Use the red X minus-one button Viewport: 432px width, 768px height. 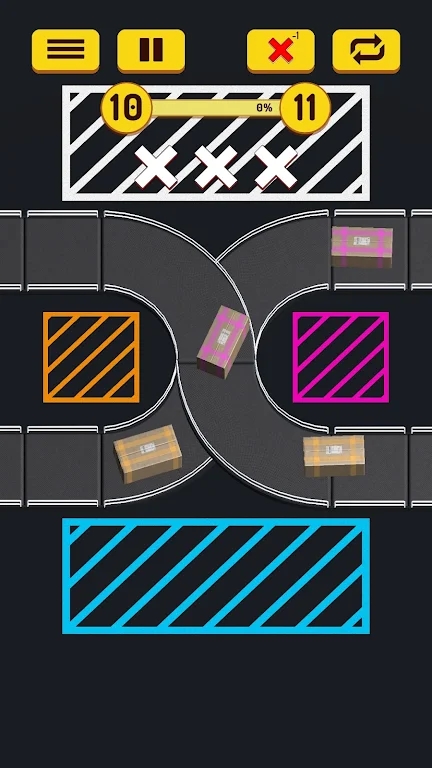pos(281,51)
